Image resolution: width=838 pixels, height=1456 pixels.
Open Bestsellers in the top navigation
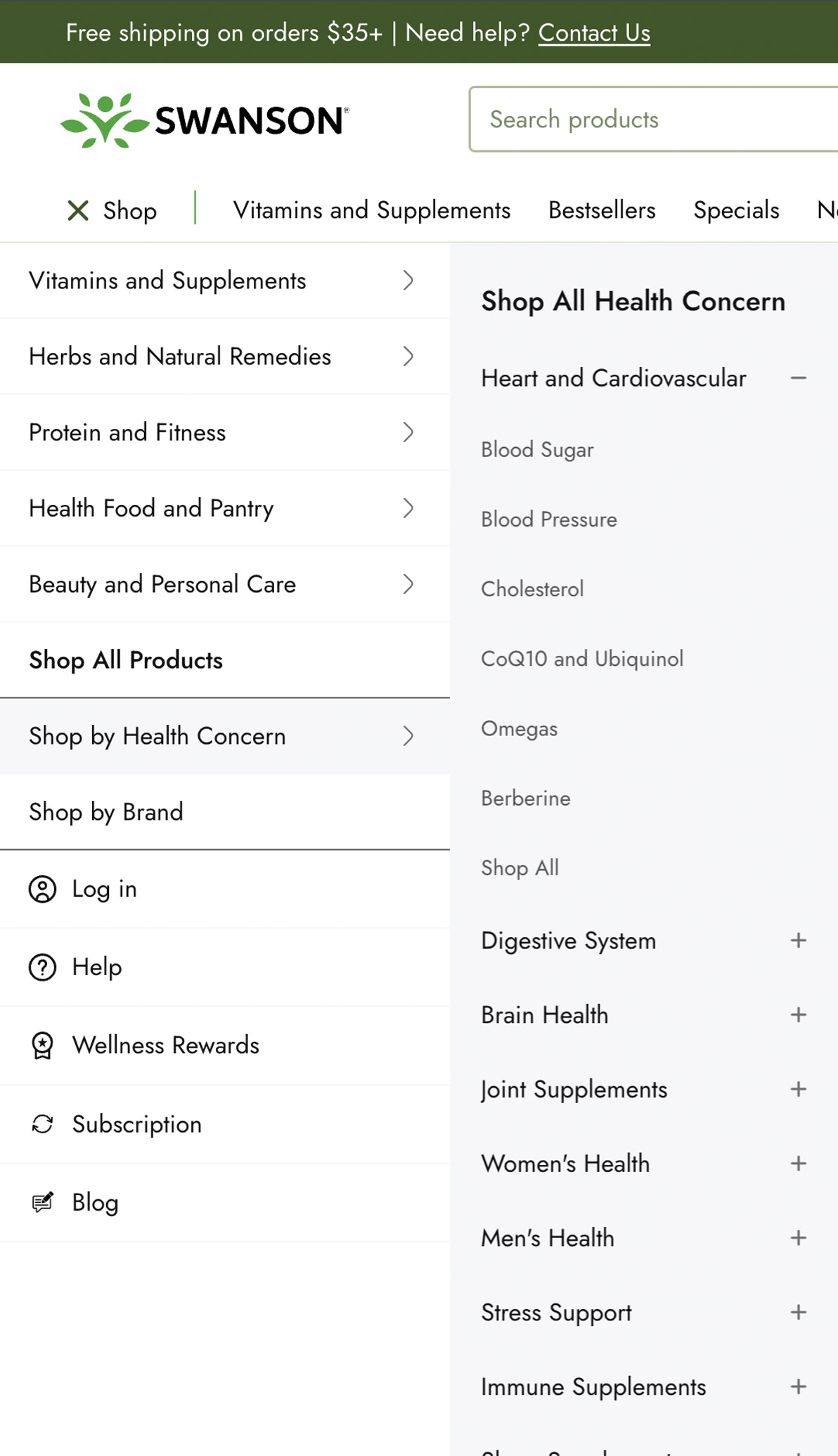(x=602, y=210)
